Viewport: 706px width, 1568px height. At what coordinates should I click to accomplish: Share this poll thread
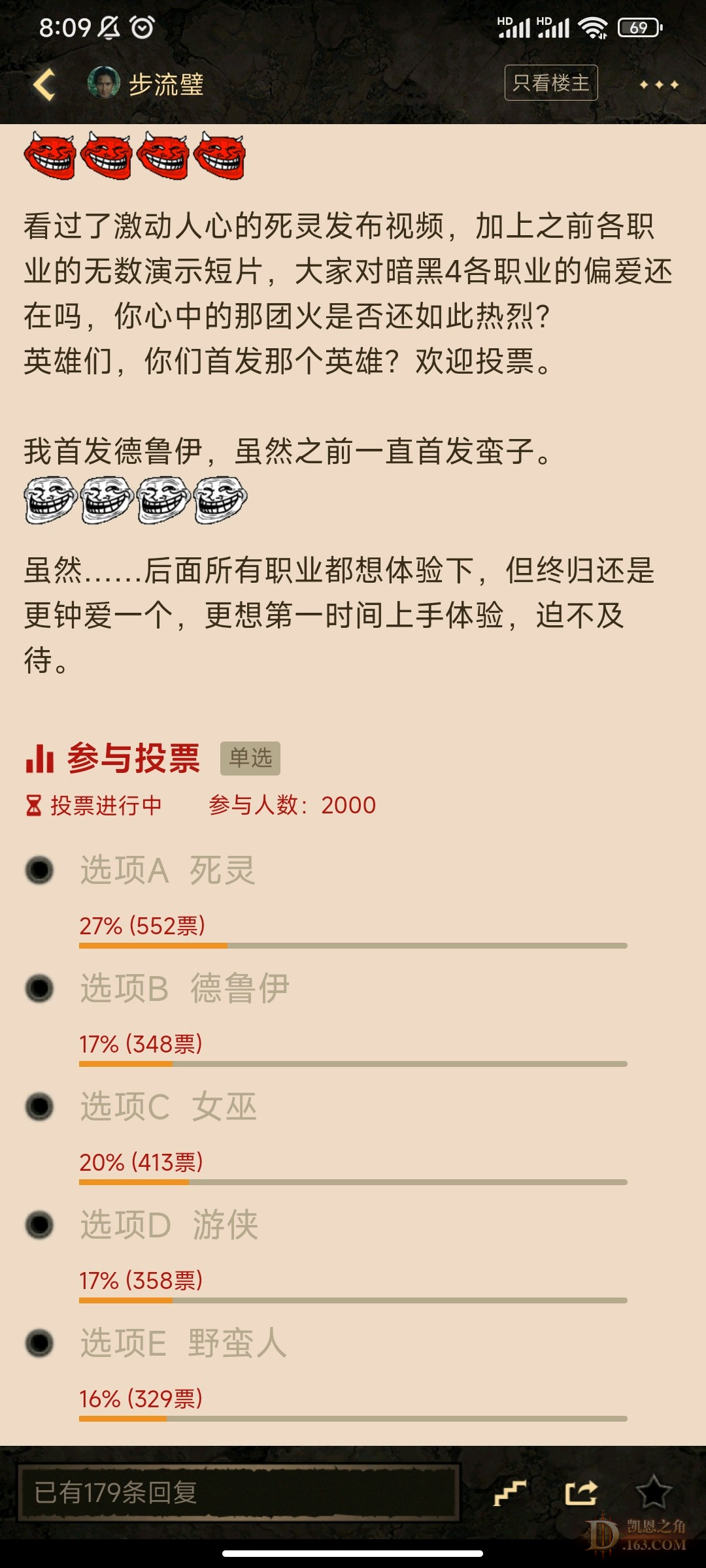pos(581,1493)
